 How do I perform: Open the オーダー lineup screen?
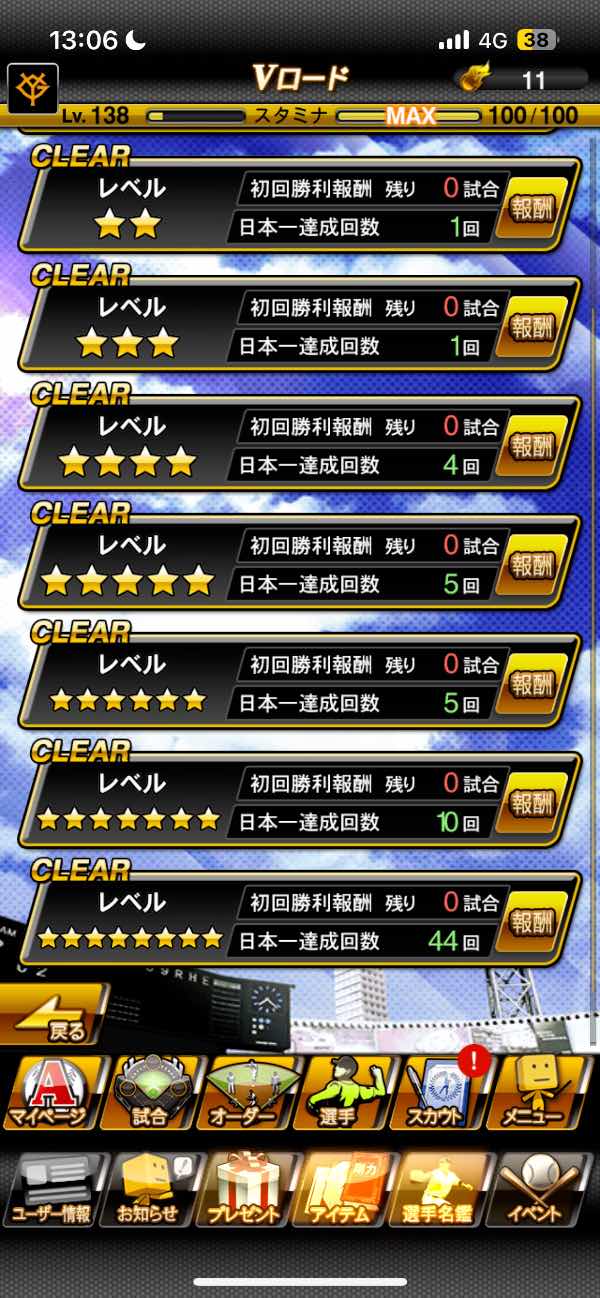tap(250, 1093)
